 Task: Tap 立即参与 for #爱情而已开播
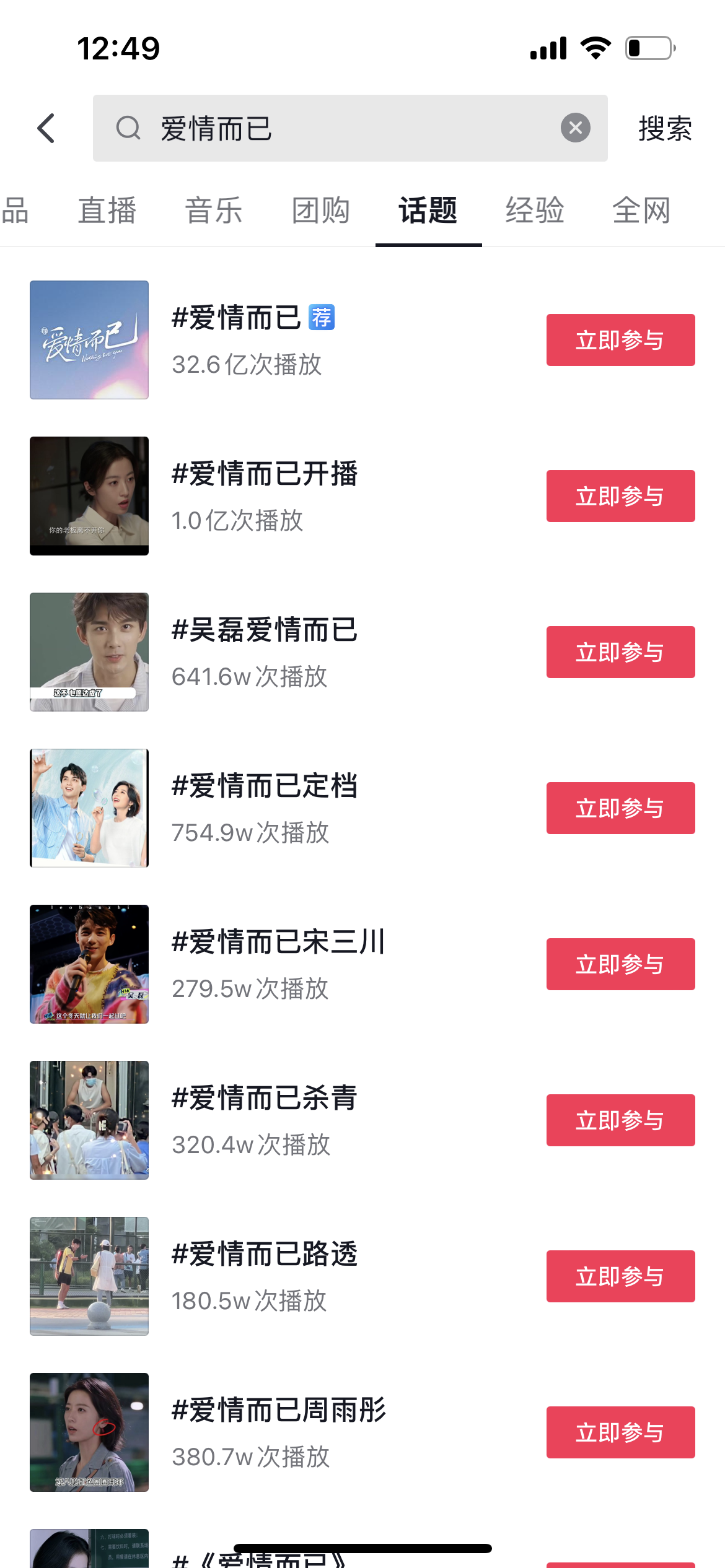(620, 496)
